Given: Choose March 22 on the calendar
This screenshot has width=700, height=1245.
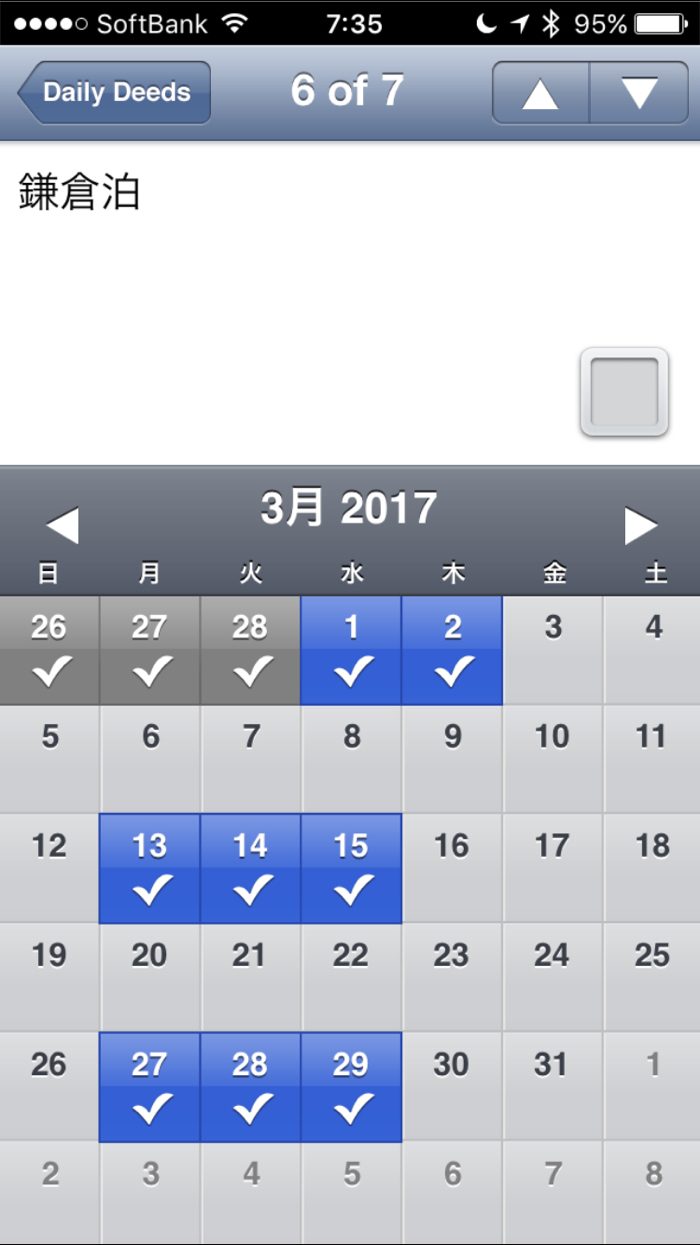Looking at the screenshot, I should coord(351,977).
